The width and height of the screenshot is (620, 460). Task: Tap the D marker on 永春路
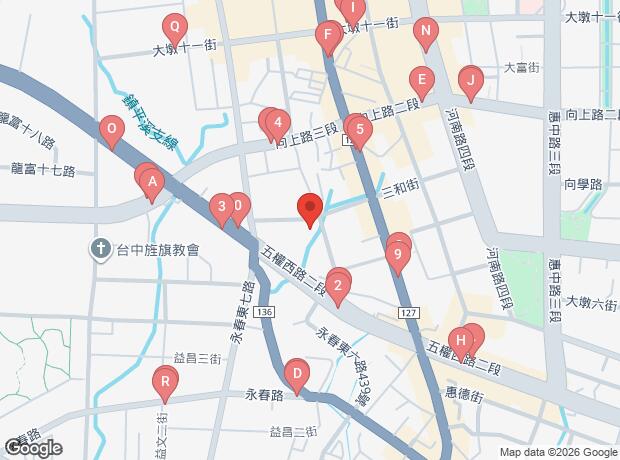[x=296, y=375]
